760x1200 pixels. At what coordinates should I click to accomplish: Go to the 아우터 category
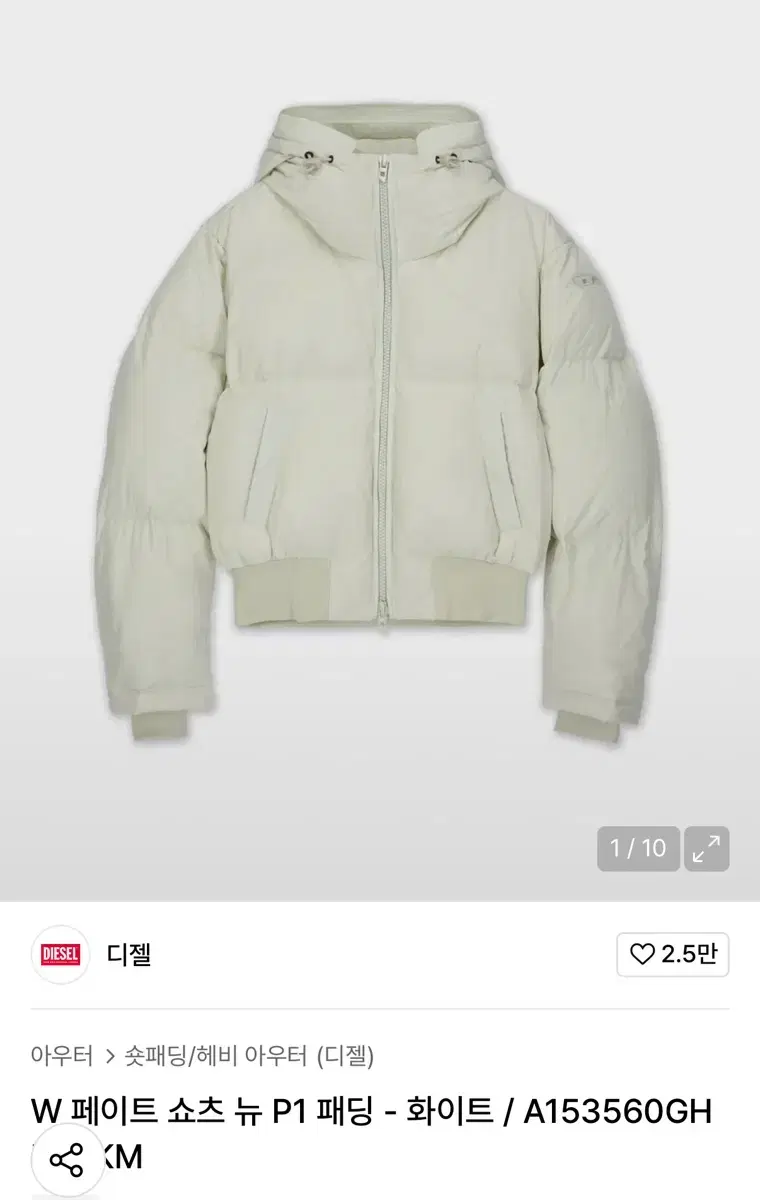point(62,1055)
